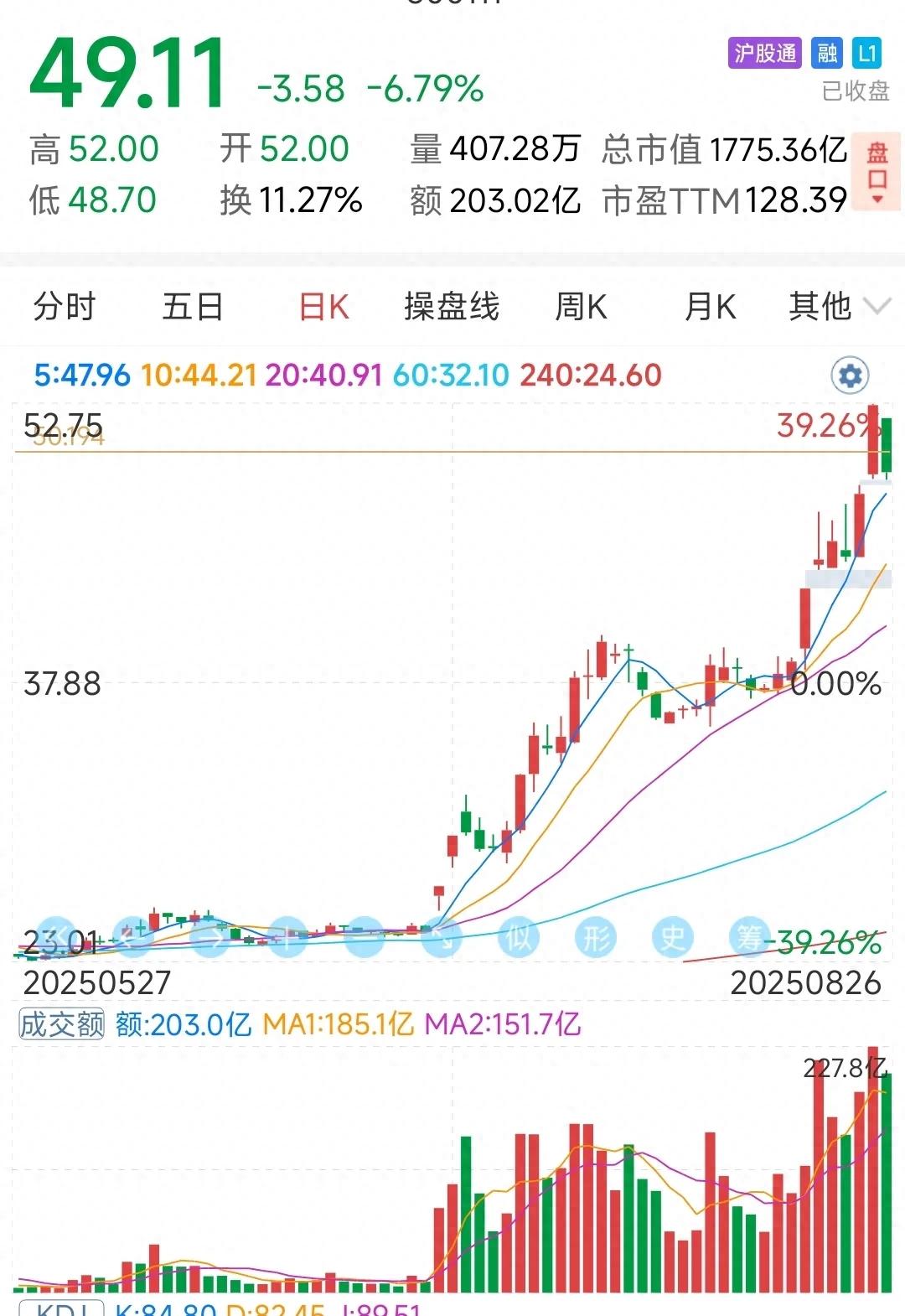Image resolution: width=905 pixels, height=1316 pixels.
Task: Tap the 形 pattern chart button
Action: [596, 937]
